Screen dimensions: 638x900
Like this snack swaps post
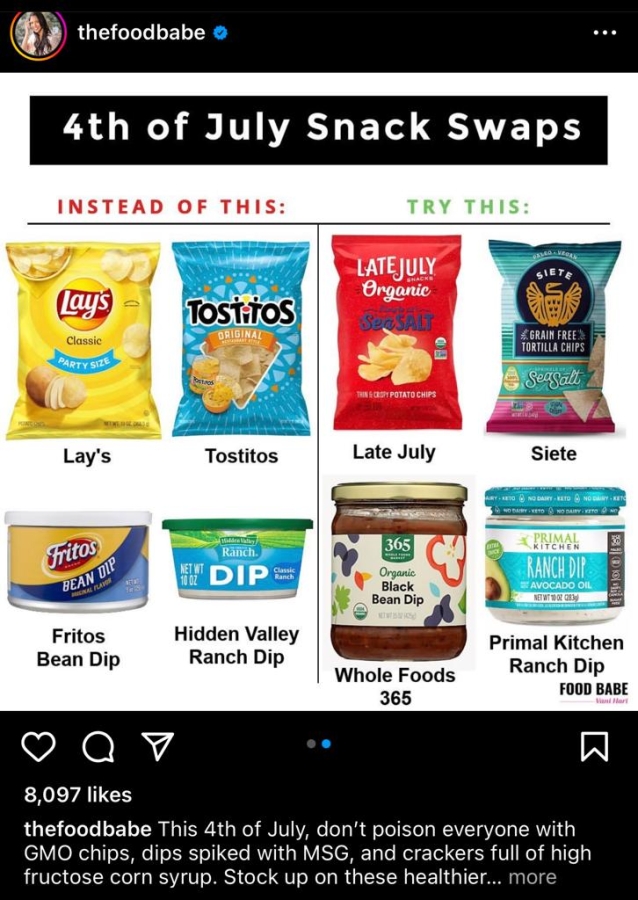38,746
